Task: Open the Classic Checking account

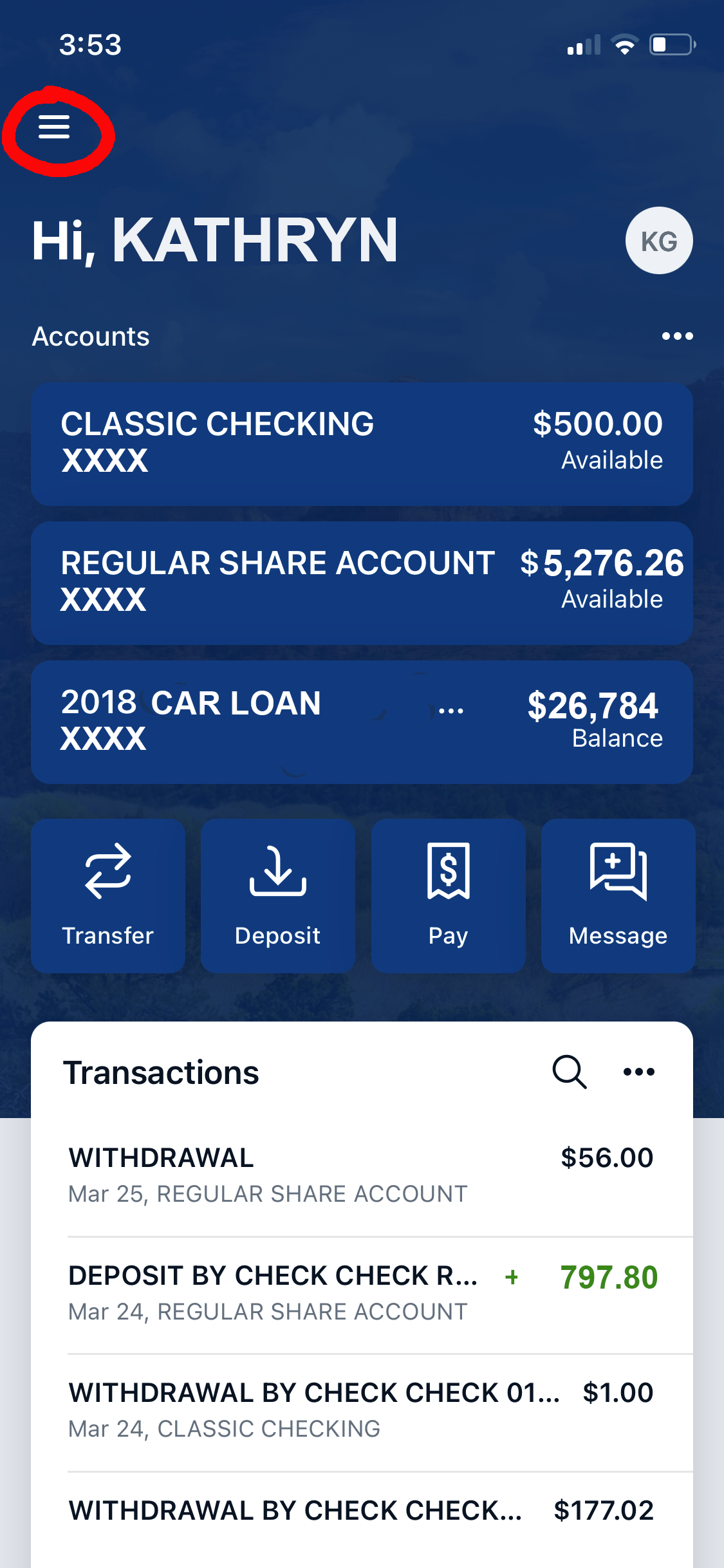Action: [x=362, y=443]
